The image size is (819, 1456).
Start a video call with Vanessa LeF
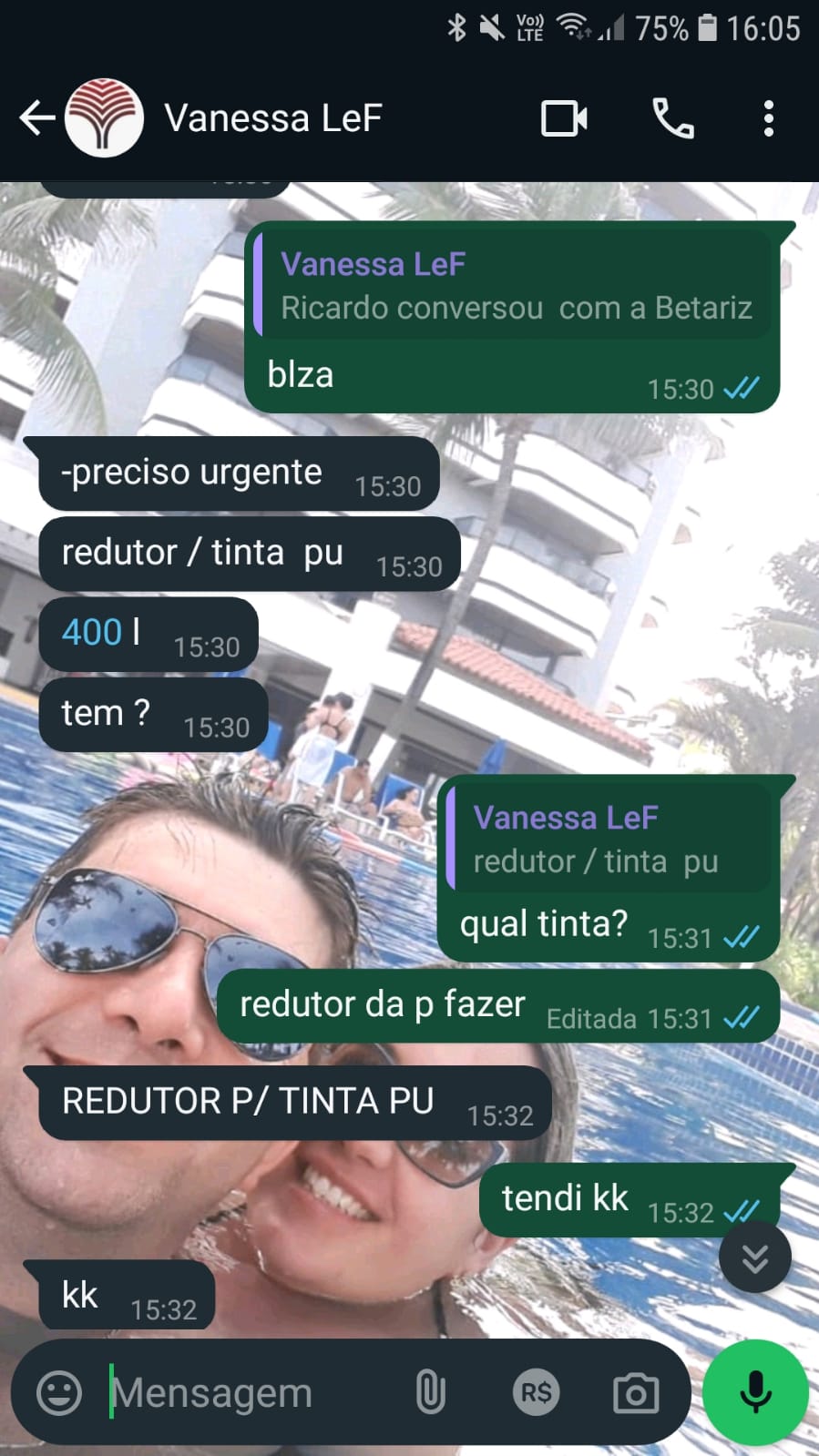click(x=564, y=118)
